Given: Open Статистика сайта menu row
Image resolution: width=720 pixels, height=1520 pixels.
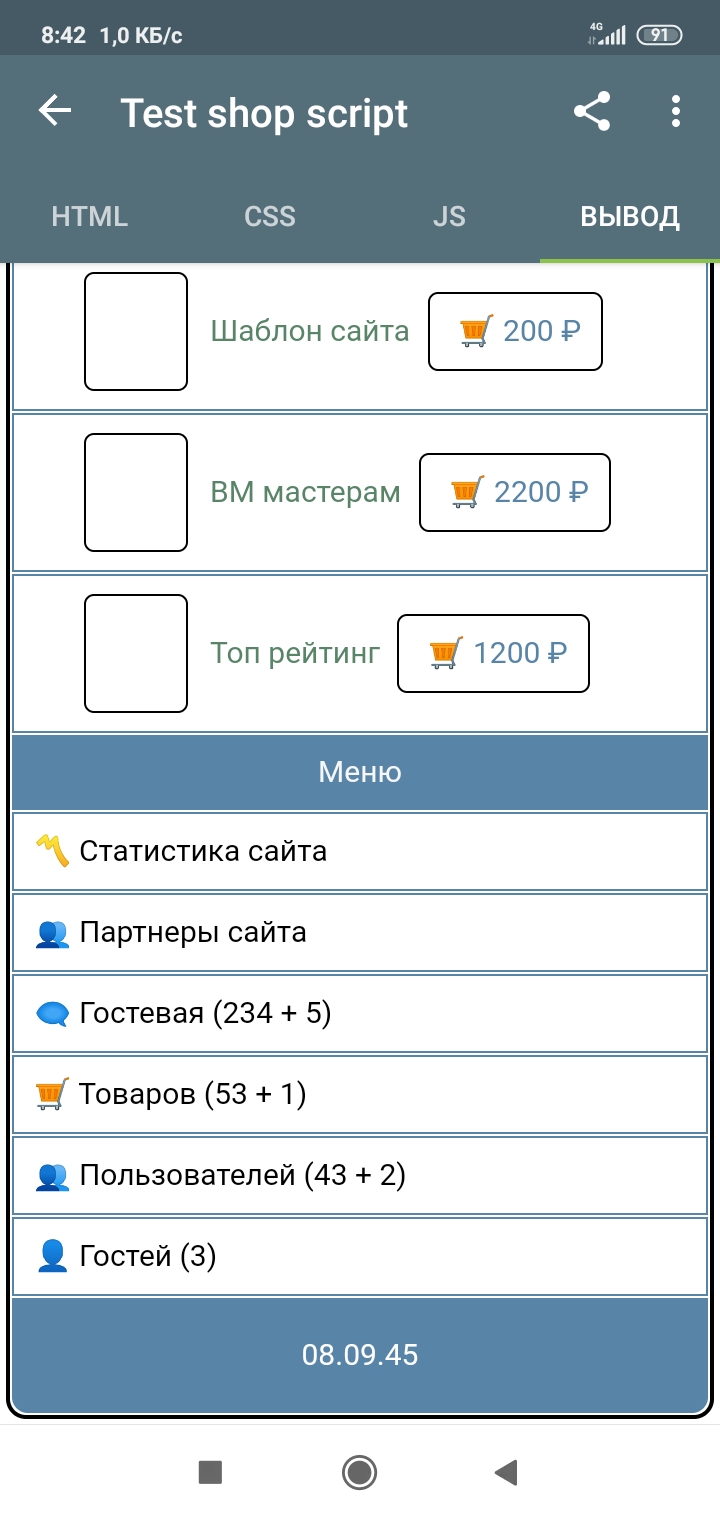Looking at the screenshot, I should tap(360, 851).
